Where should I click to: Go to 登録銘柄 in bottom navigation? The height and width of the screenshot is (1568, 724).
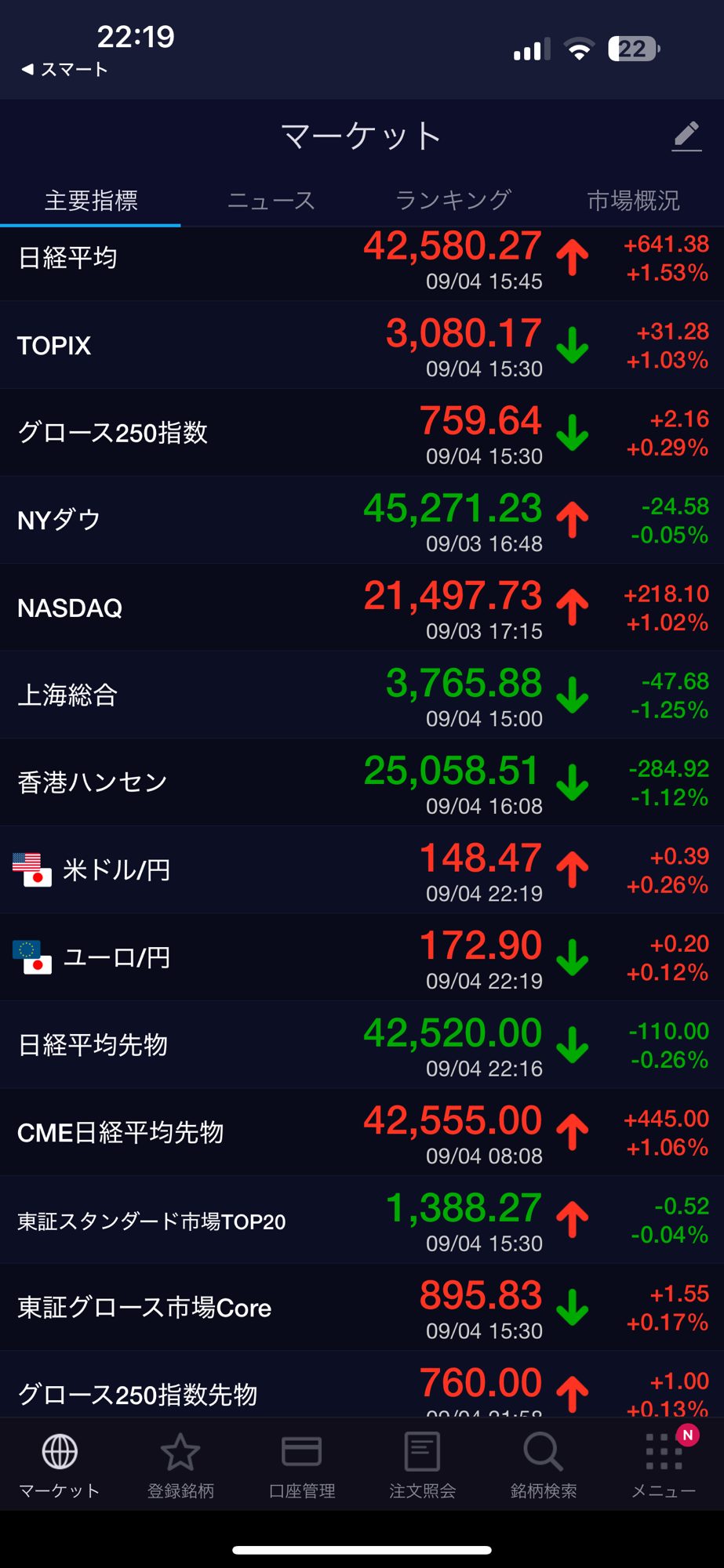click(180, 1465)
